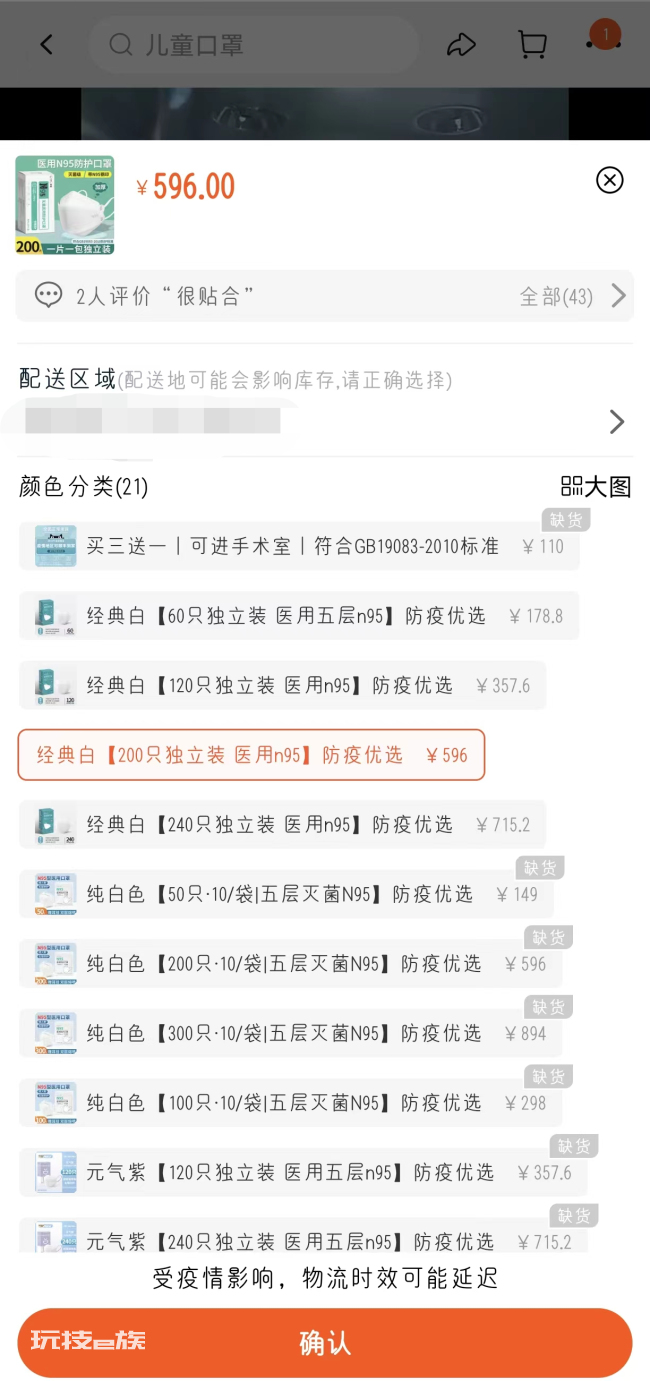Open all 43 reviews via 全部(43)
Image resolution: width=650 pixels, height=1381 pixels.
[572, 296]
